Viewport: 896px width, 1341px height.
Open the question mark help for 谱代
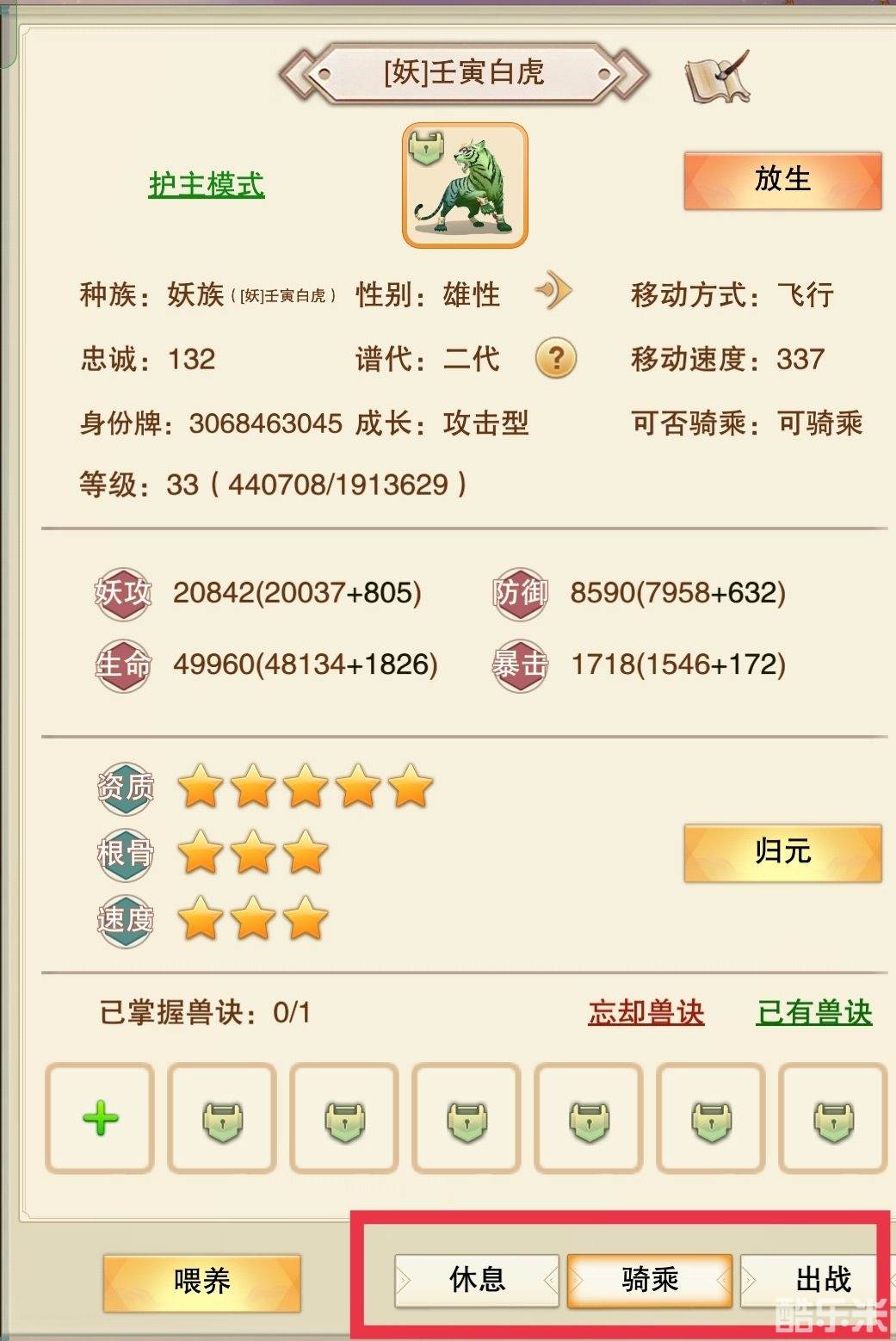[x=556, y=357]
